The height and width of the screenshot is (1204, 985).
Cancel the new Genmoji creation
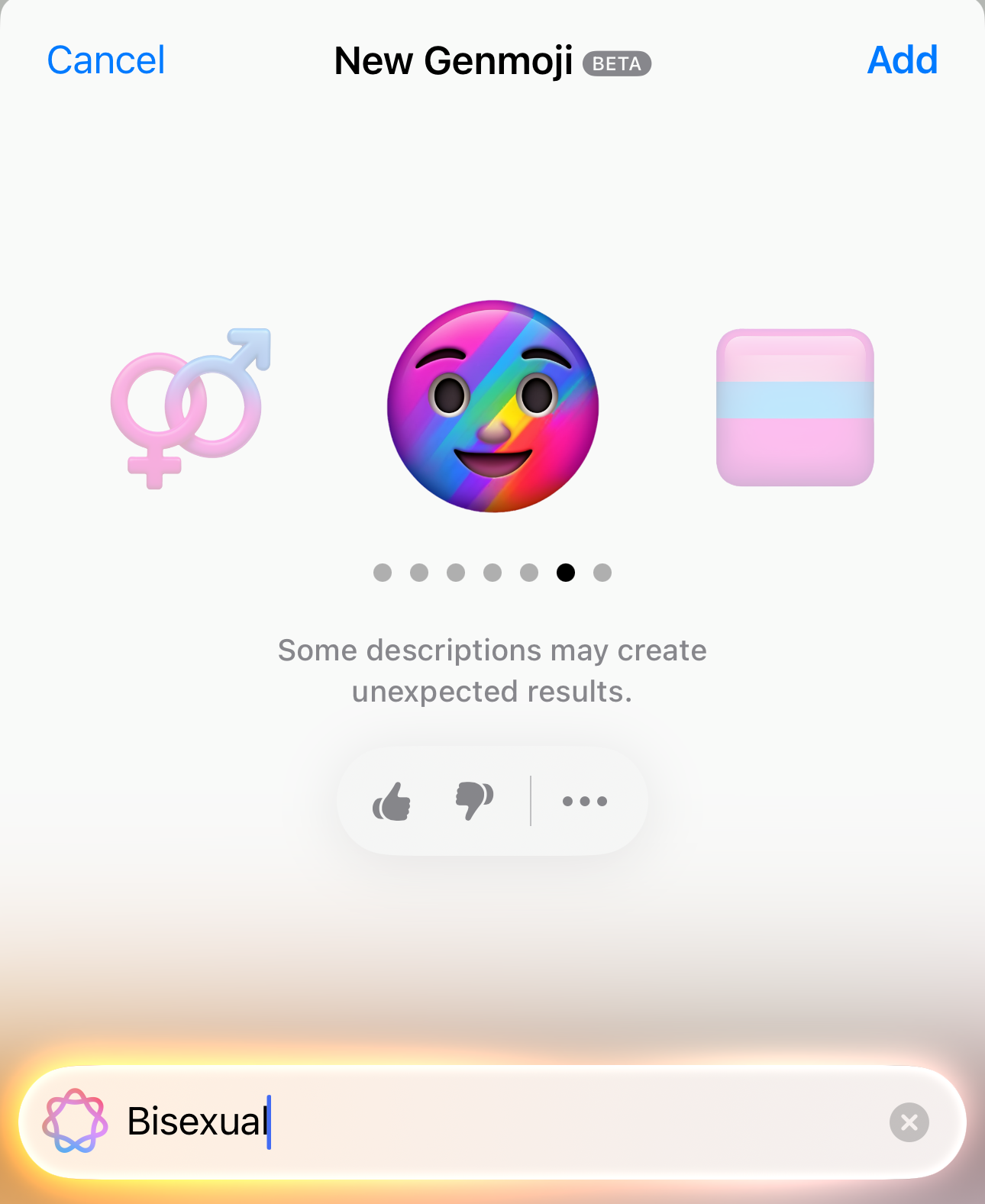click(x=105, y=60)
